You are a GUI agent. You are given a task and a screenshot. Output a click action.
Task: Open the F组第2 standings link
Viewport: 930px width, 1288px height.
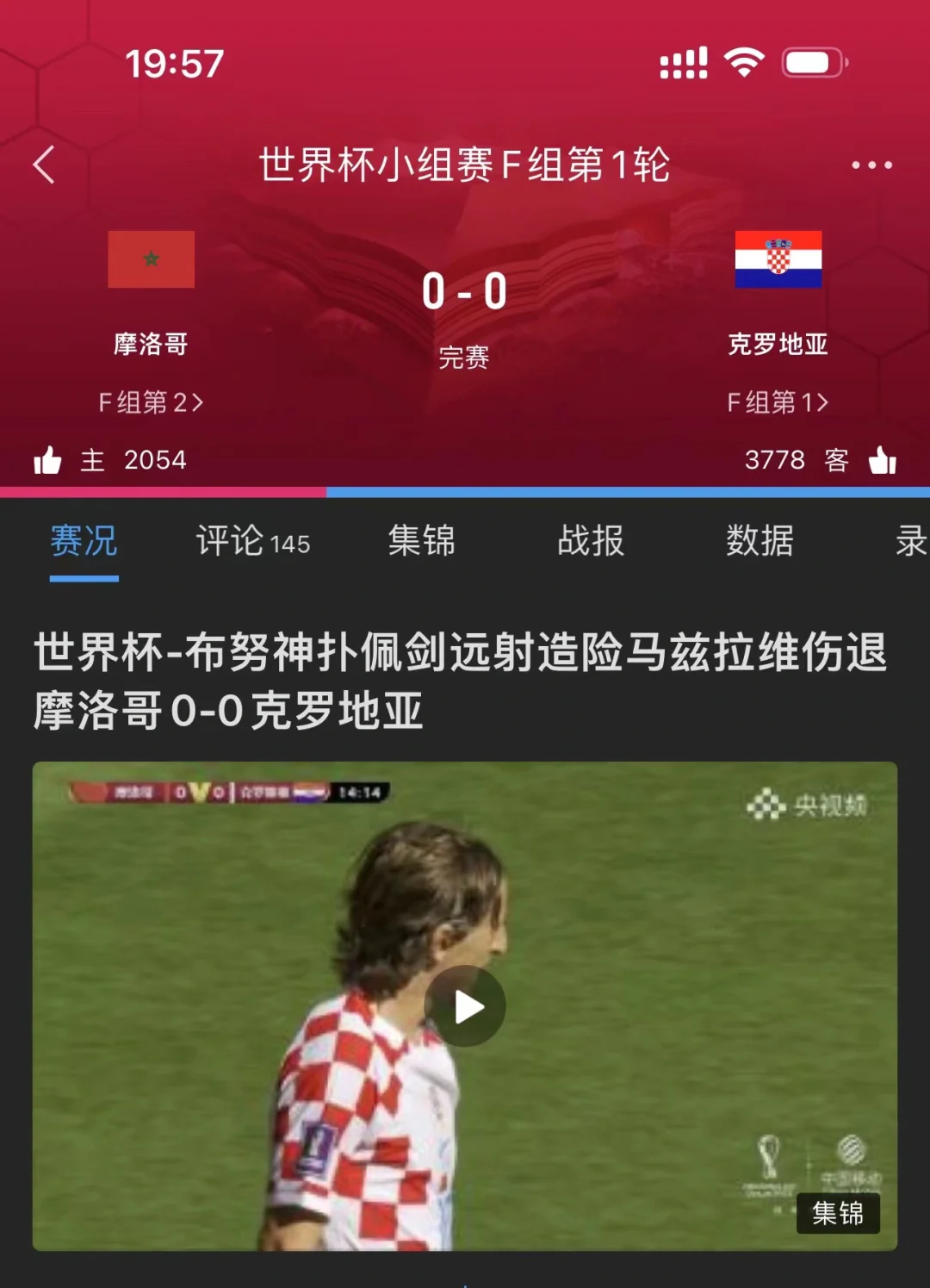[x=151, y=402]
